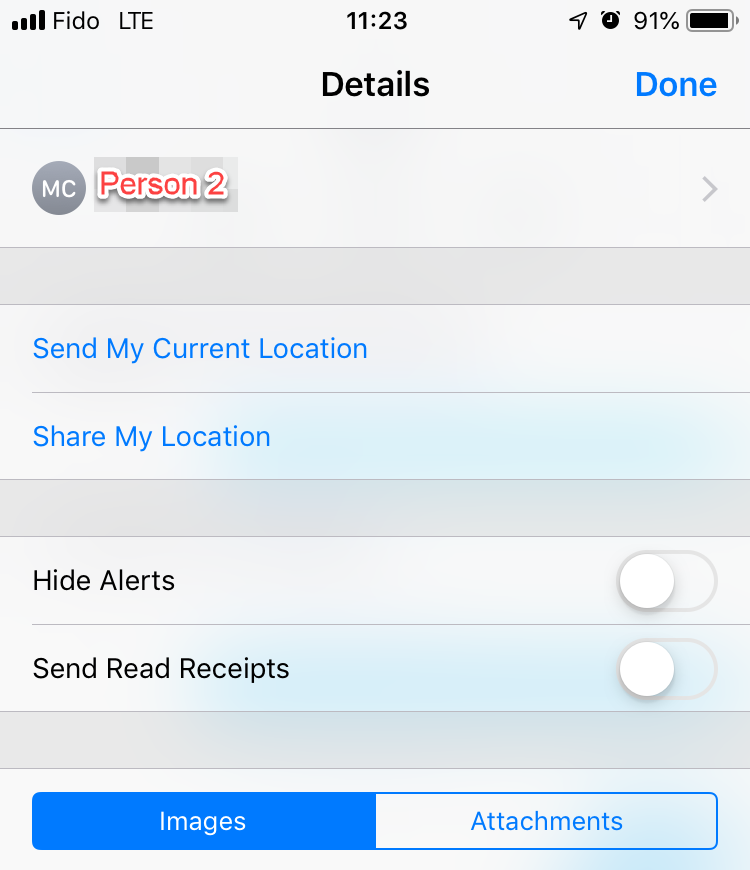This screenshot has width=750, height=870.
Task: Tap Done to close Details
Action: 675,85
